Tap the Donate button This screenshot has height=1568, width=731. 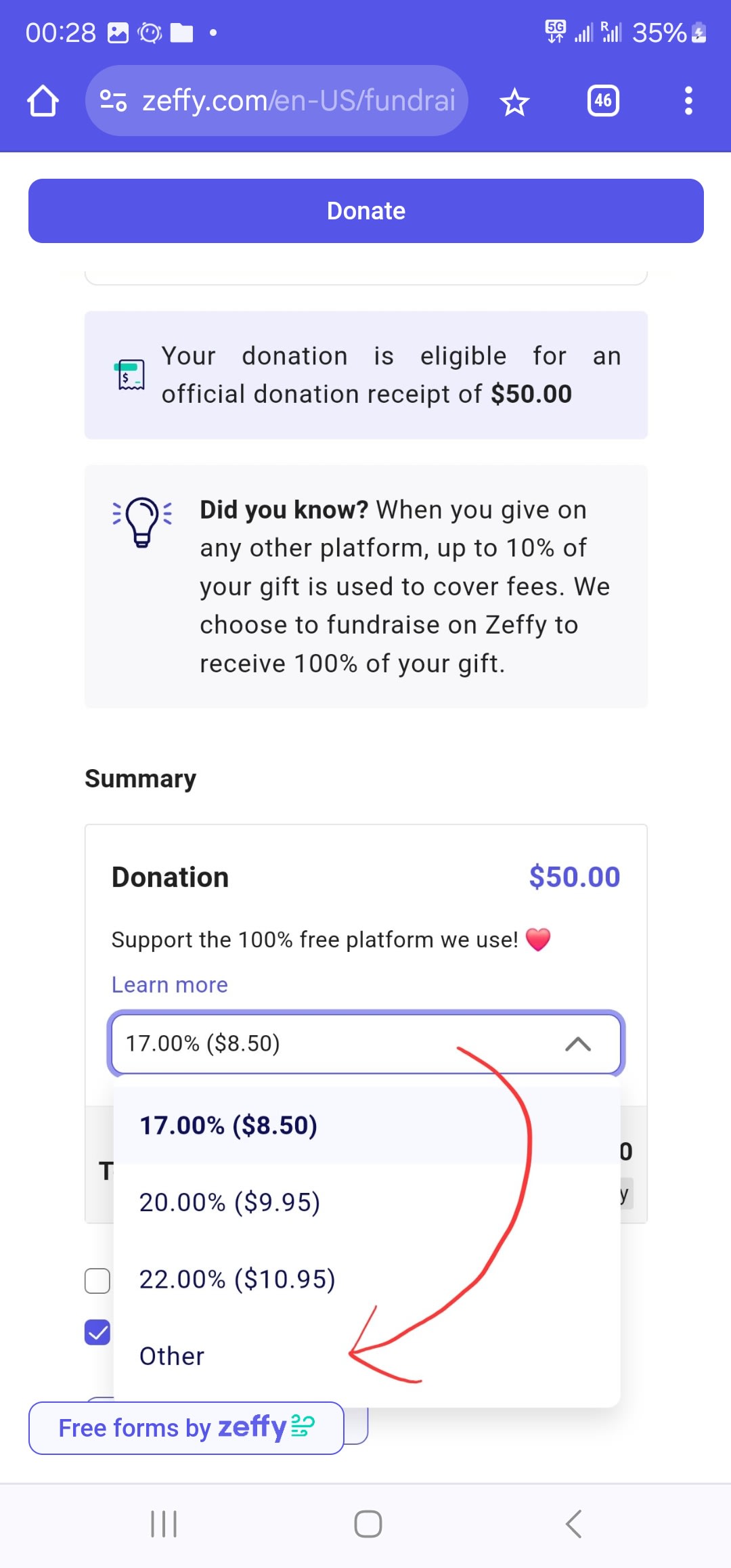pos(365,211)
